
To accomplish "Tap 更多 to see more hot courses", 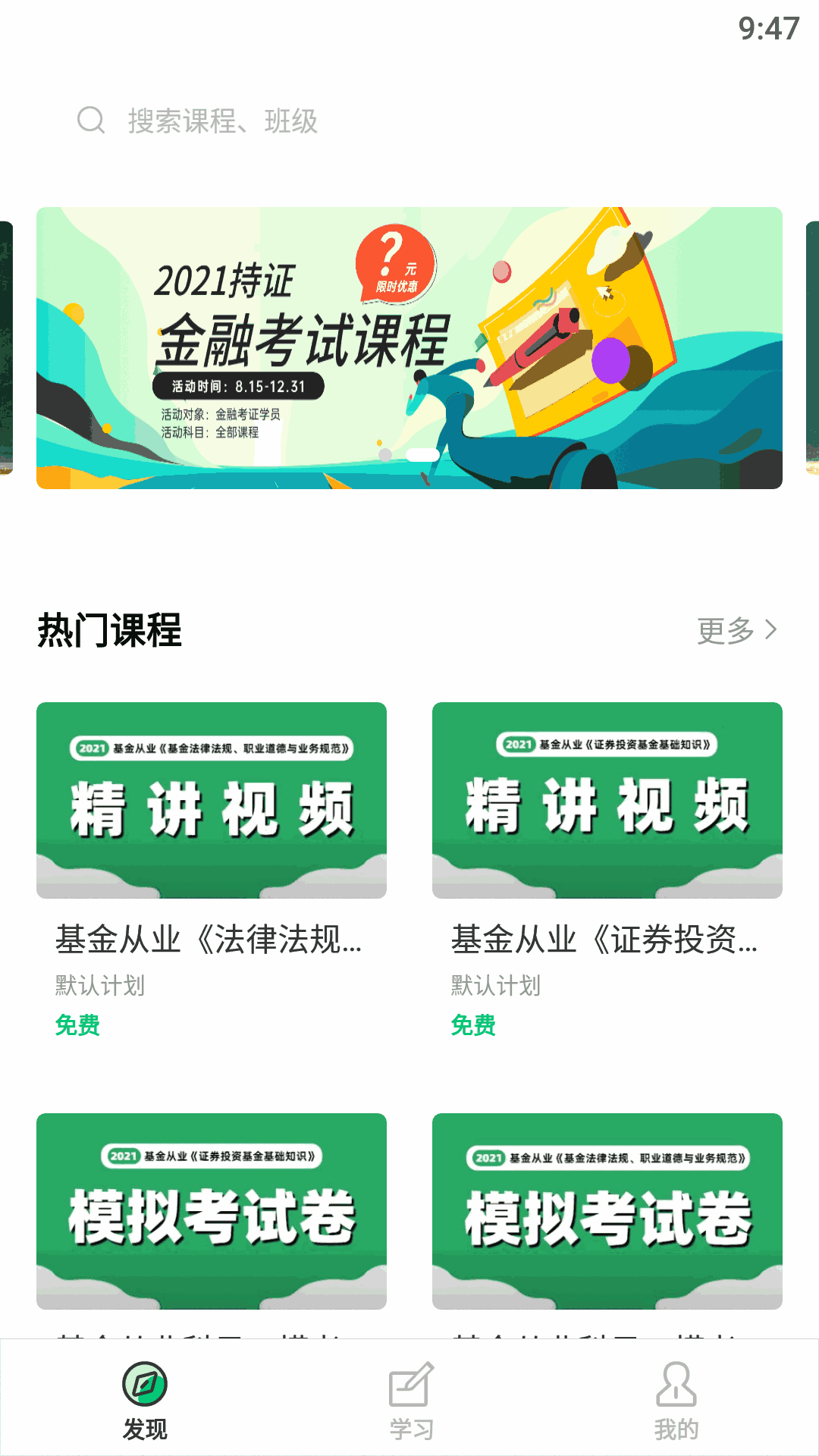I will pos(736,630).
